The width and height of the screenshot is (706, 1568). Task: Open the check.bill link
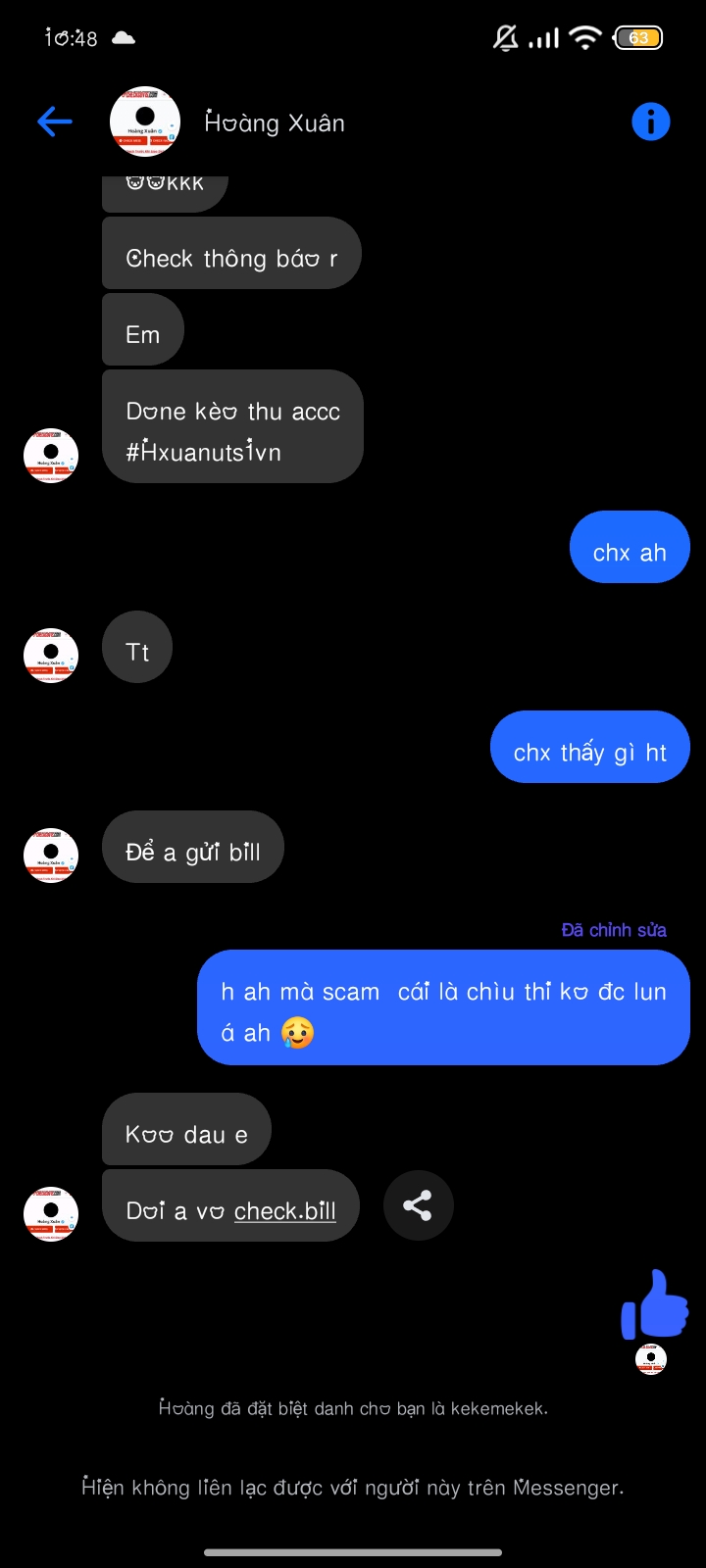[284, 1211]
